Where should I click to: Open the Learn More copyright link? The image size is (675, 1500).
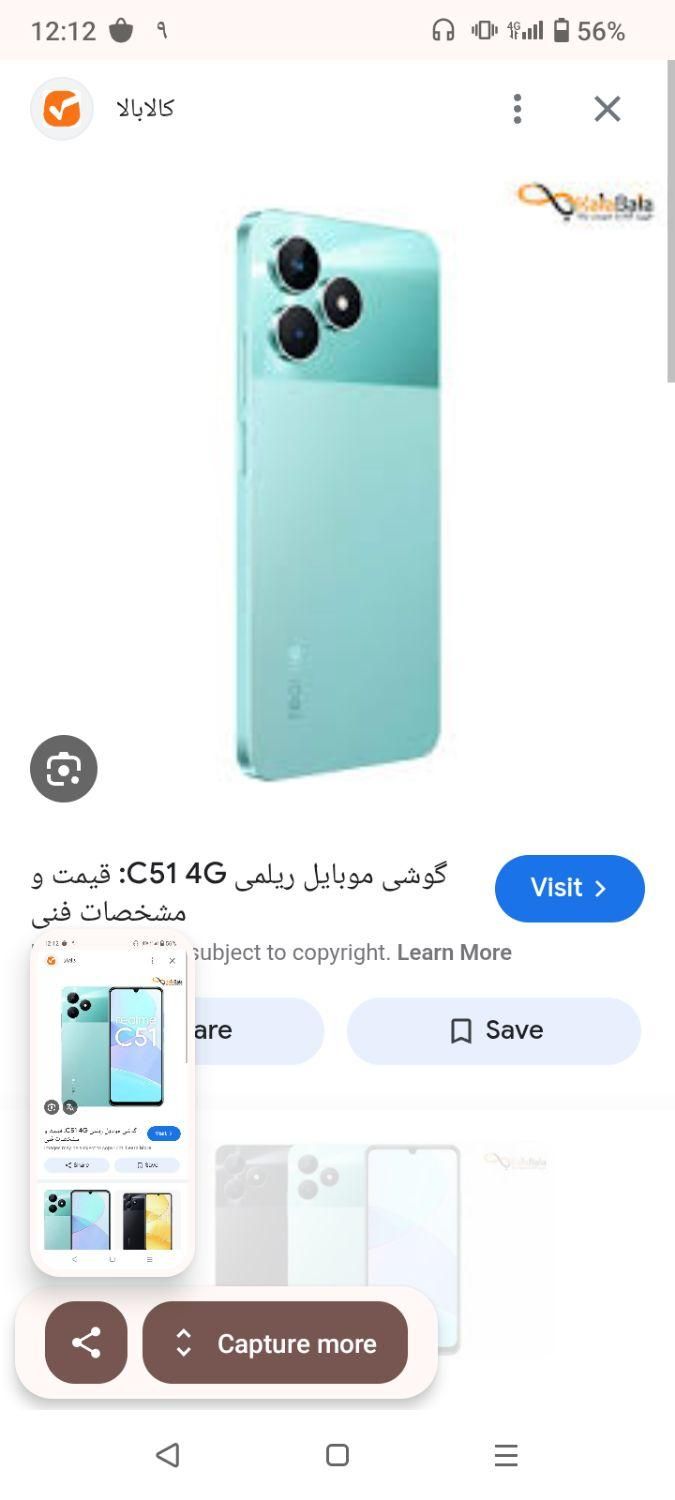(454, 952)
